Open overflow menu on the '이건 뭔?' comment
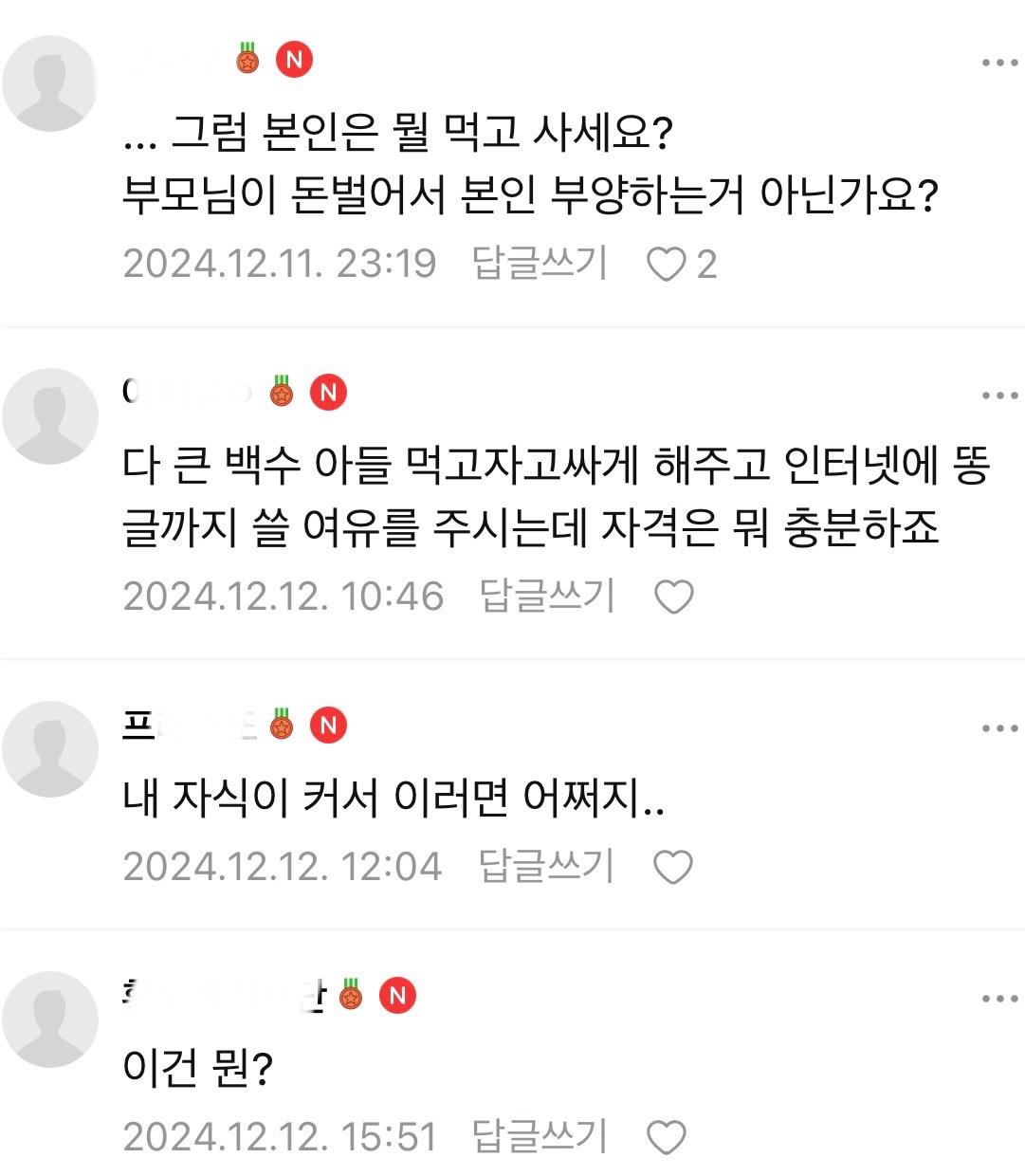The height and width of the screenshot is (1176, 1025). click(999, 999)
